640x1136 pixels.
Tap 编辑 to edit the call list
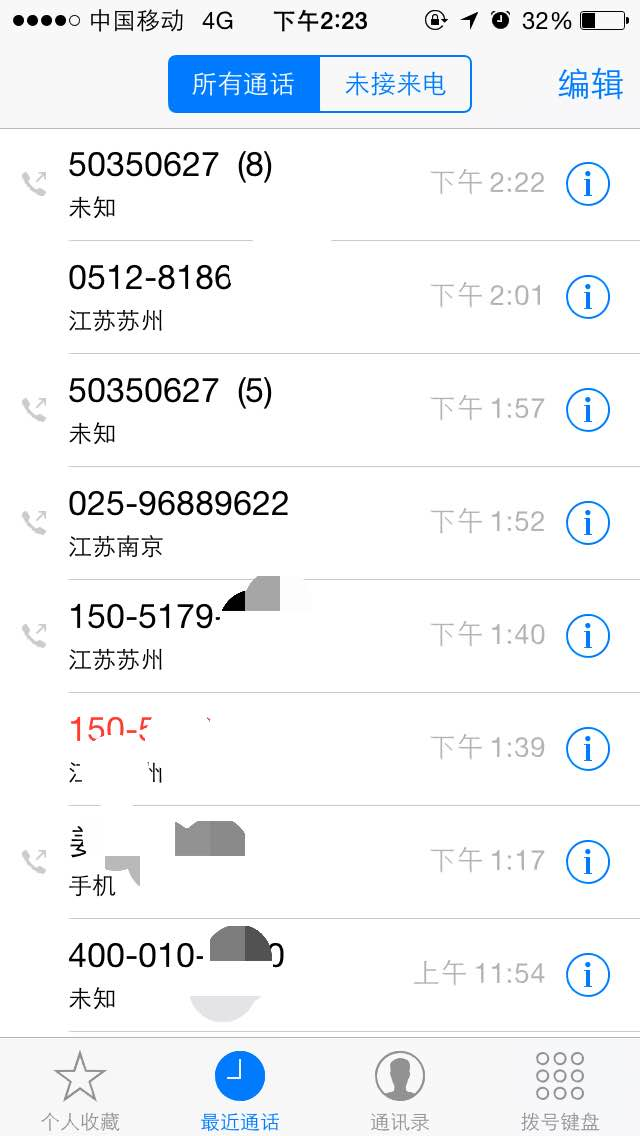(590, 84)
